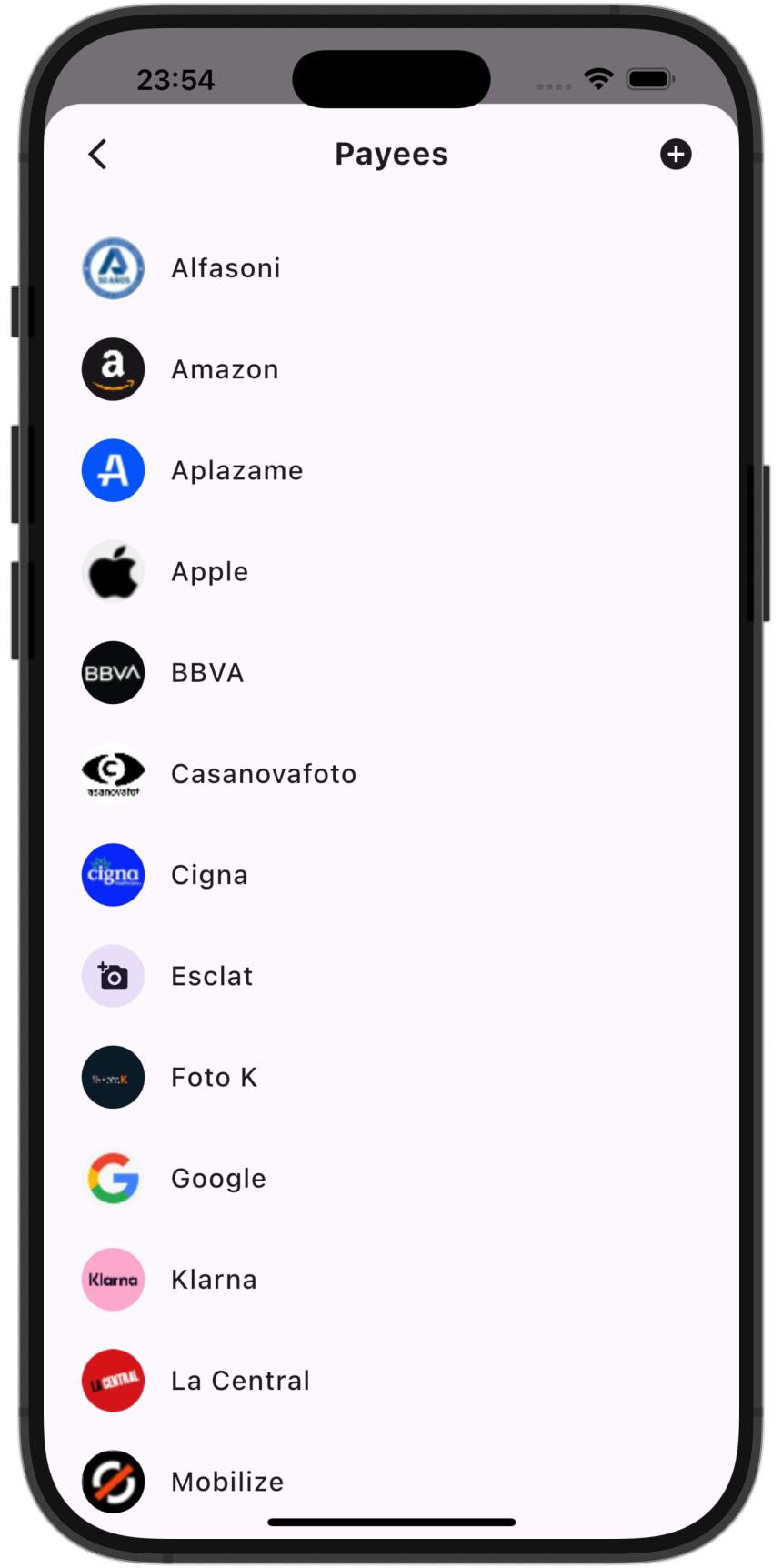Click the Cigna payee logo
Screen dimensions: 782x1568
(x=113, y=874)
